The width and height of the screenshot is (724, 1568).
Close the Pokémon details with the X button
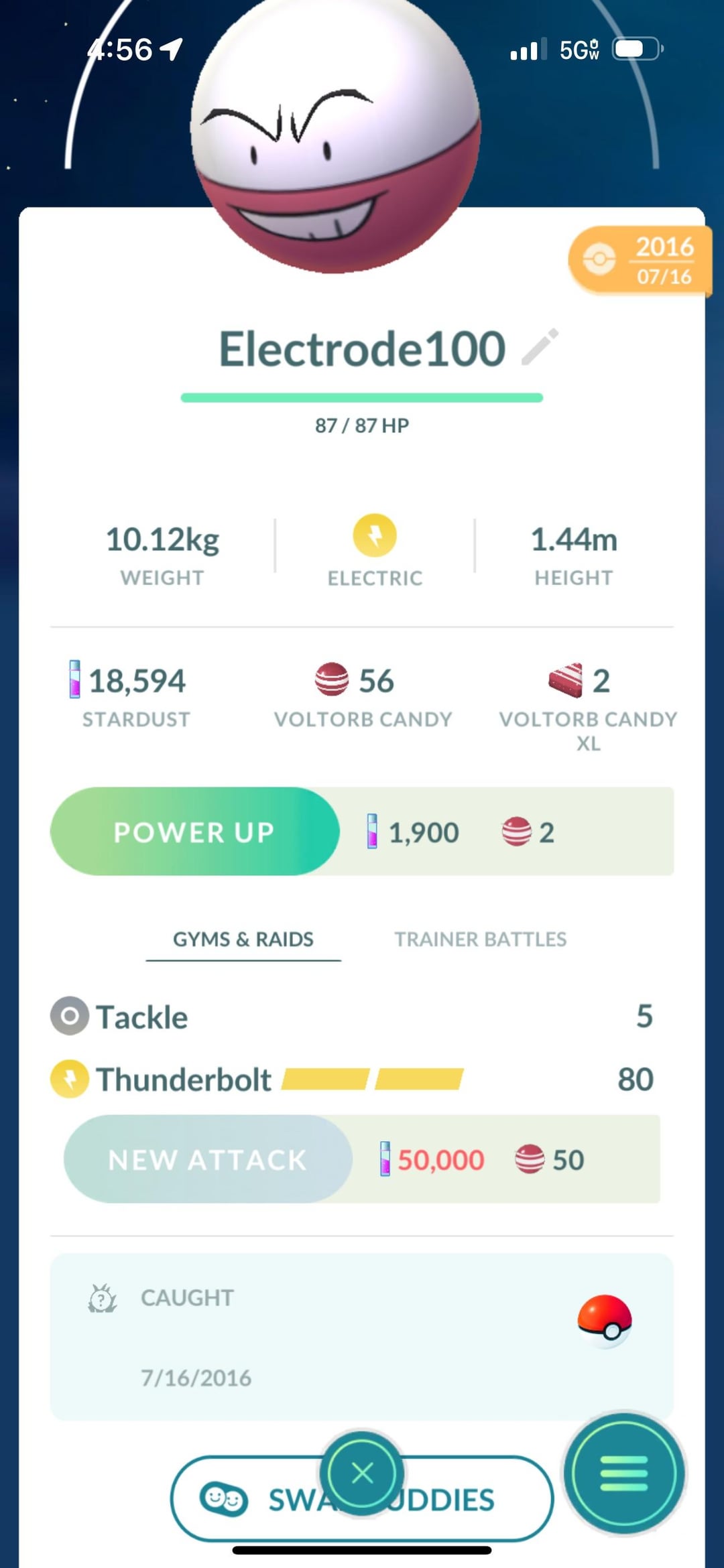pyautogui.click(x=362, y=1473)
